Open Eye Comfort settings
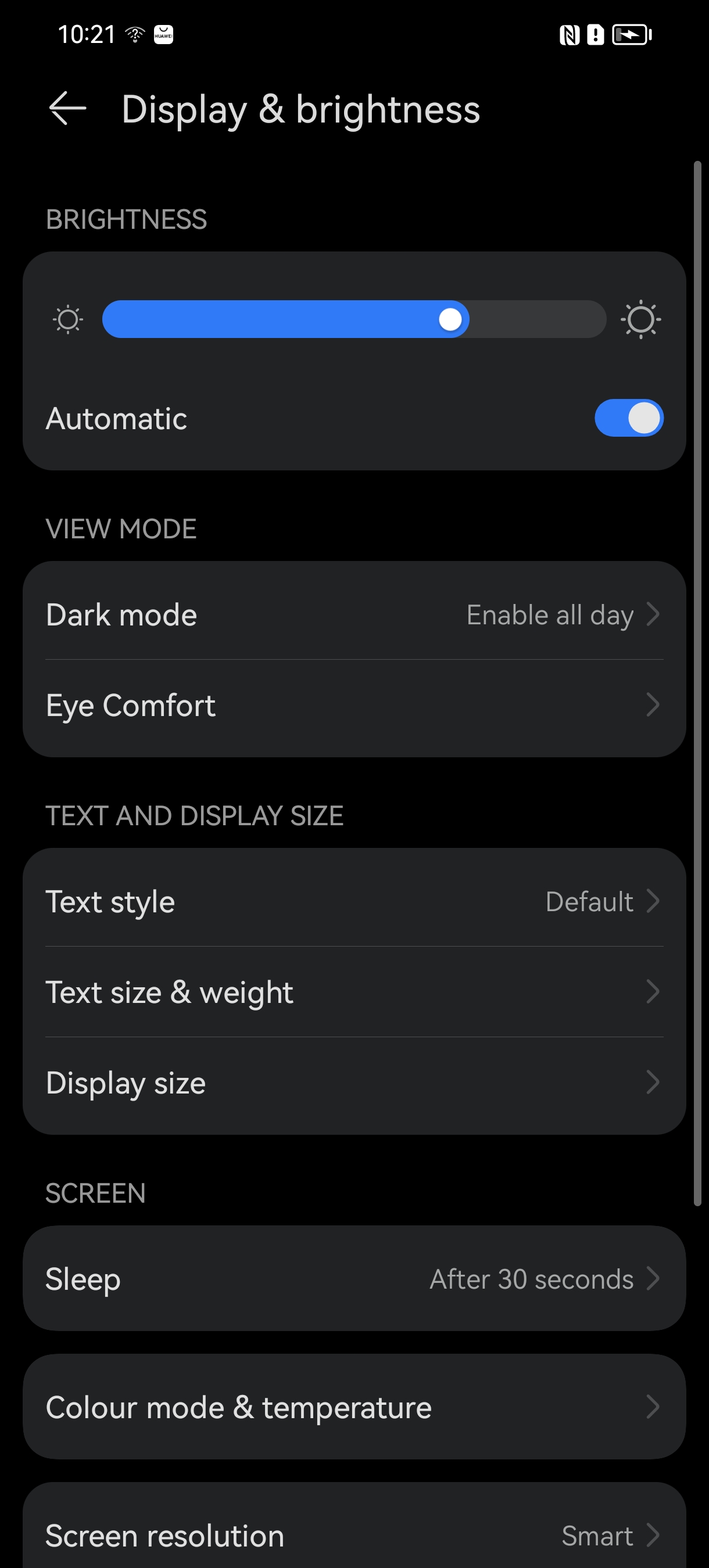 353,706
